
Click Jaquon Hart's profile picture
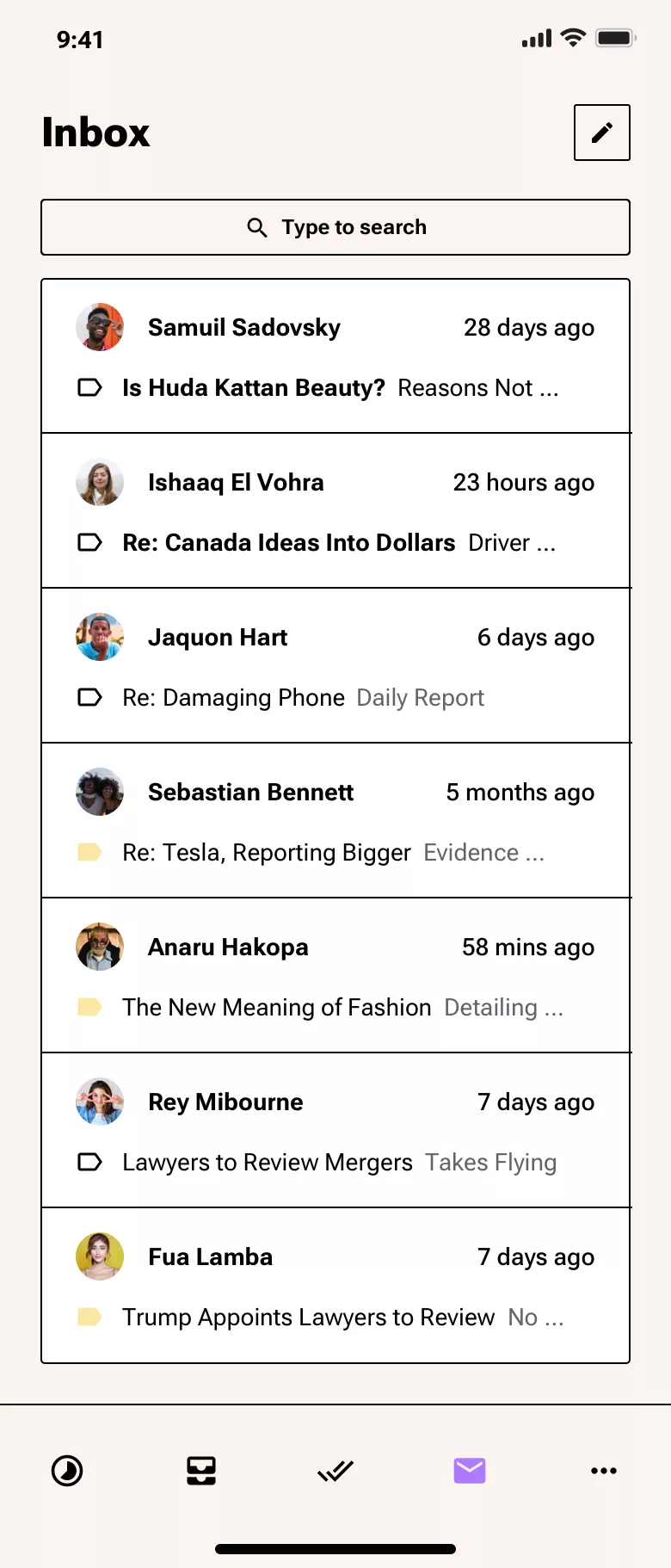[100, 637]
